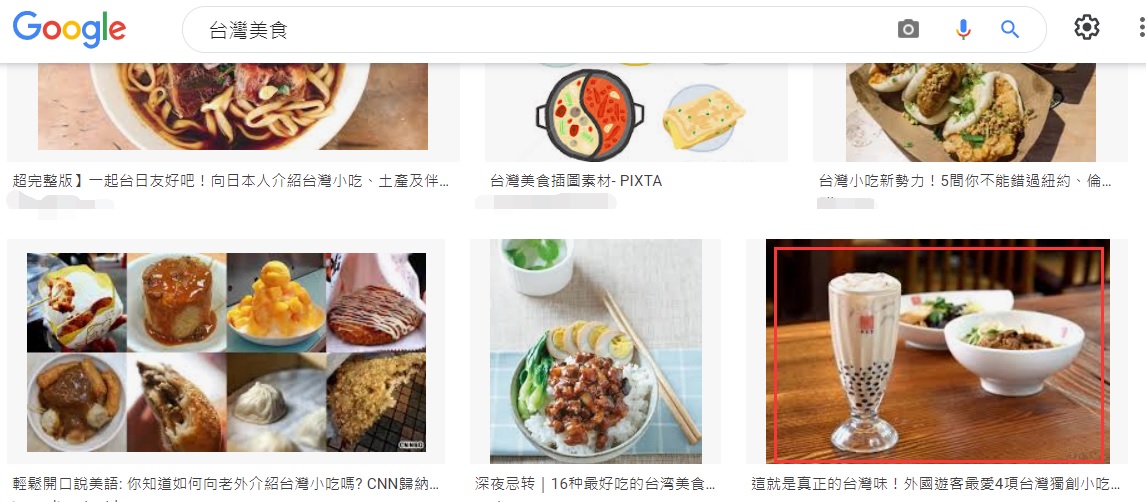The width and height of the screenshot is (1146, 502).
Task: Tap the 台灣美食 search box
Action: pos(540,30)
